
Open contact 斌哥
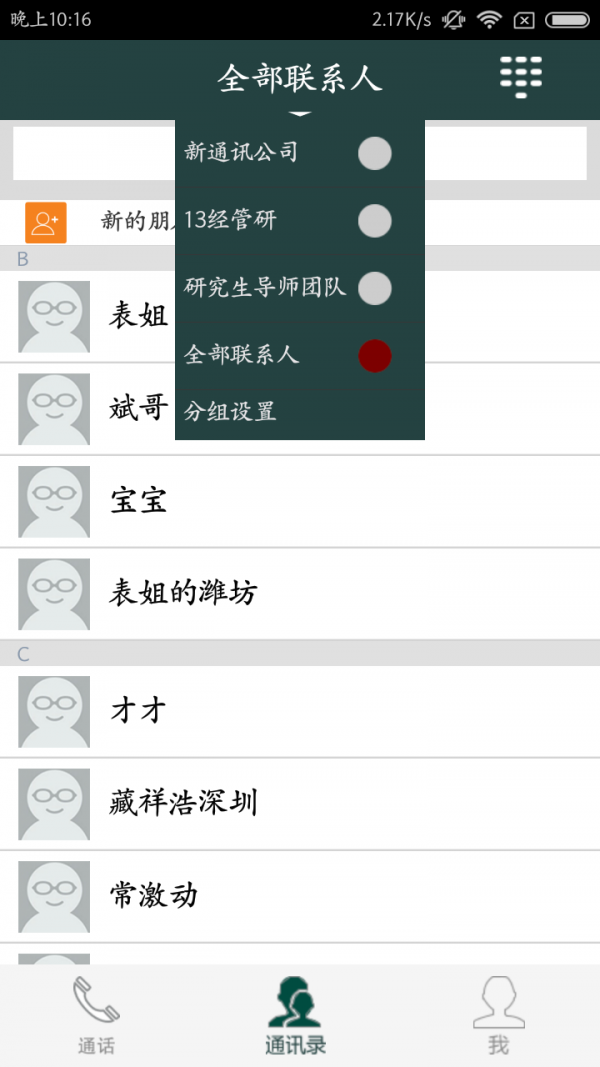tap(300, 409)
